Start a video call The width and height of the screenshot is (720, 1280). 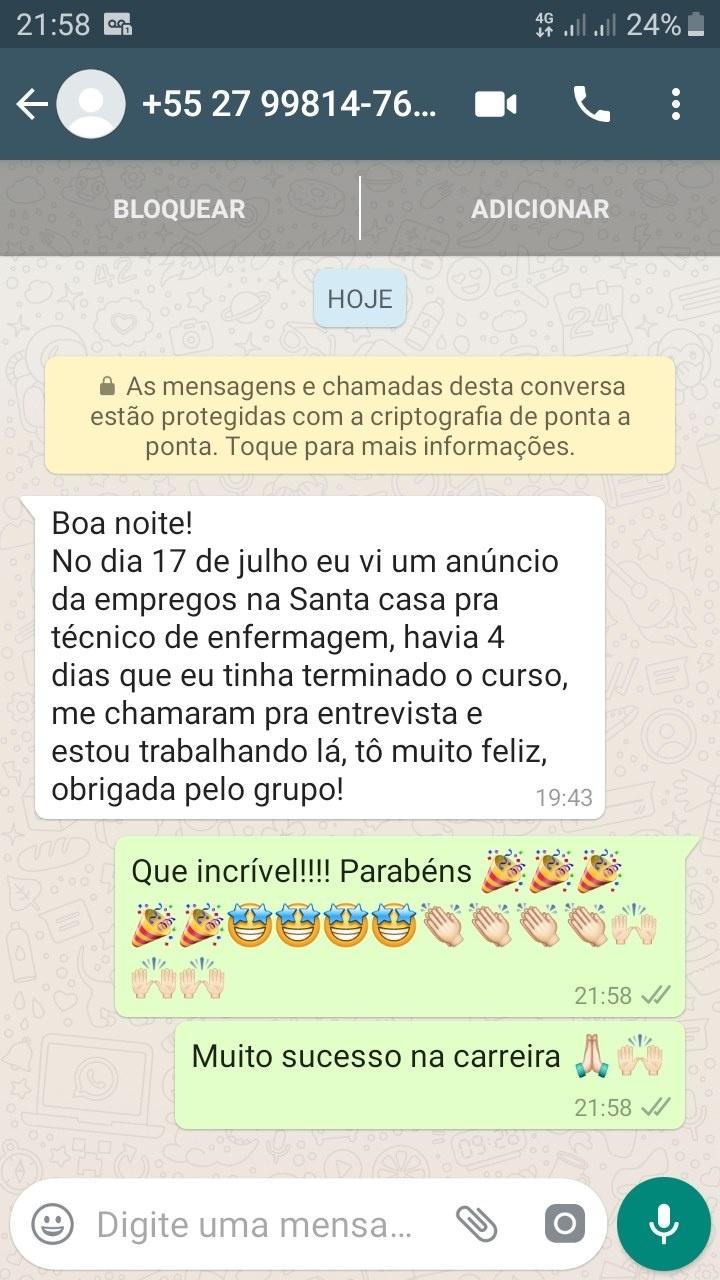[496, 104]
